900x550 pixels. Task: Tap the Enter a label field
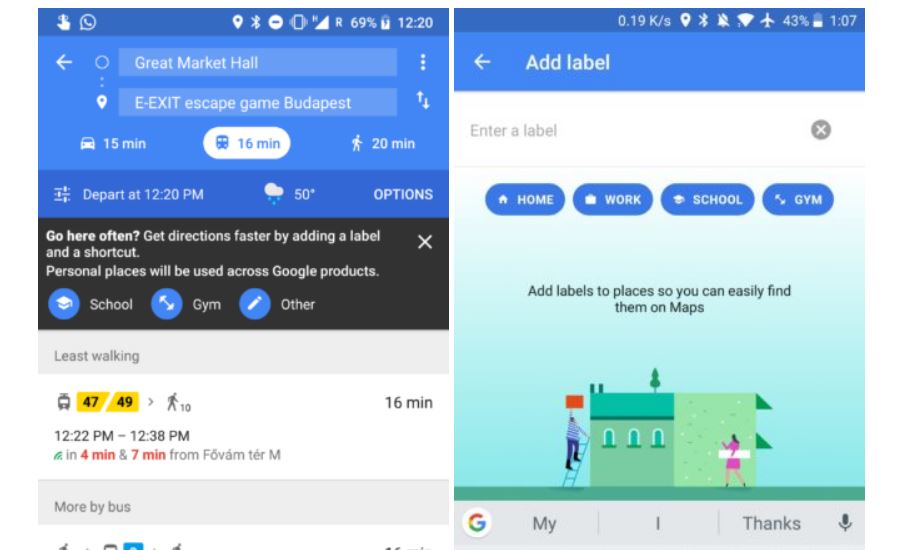coord(630,130)
